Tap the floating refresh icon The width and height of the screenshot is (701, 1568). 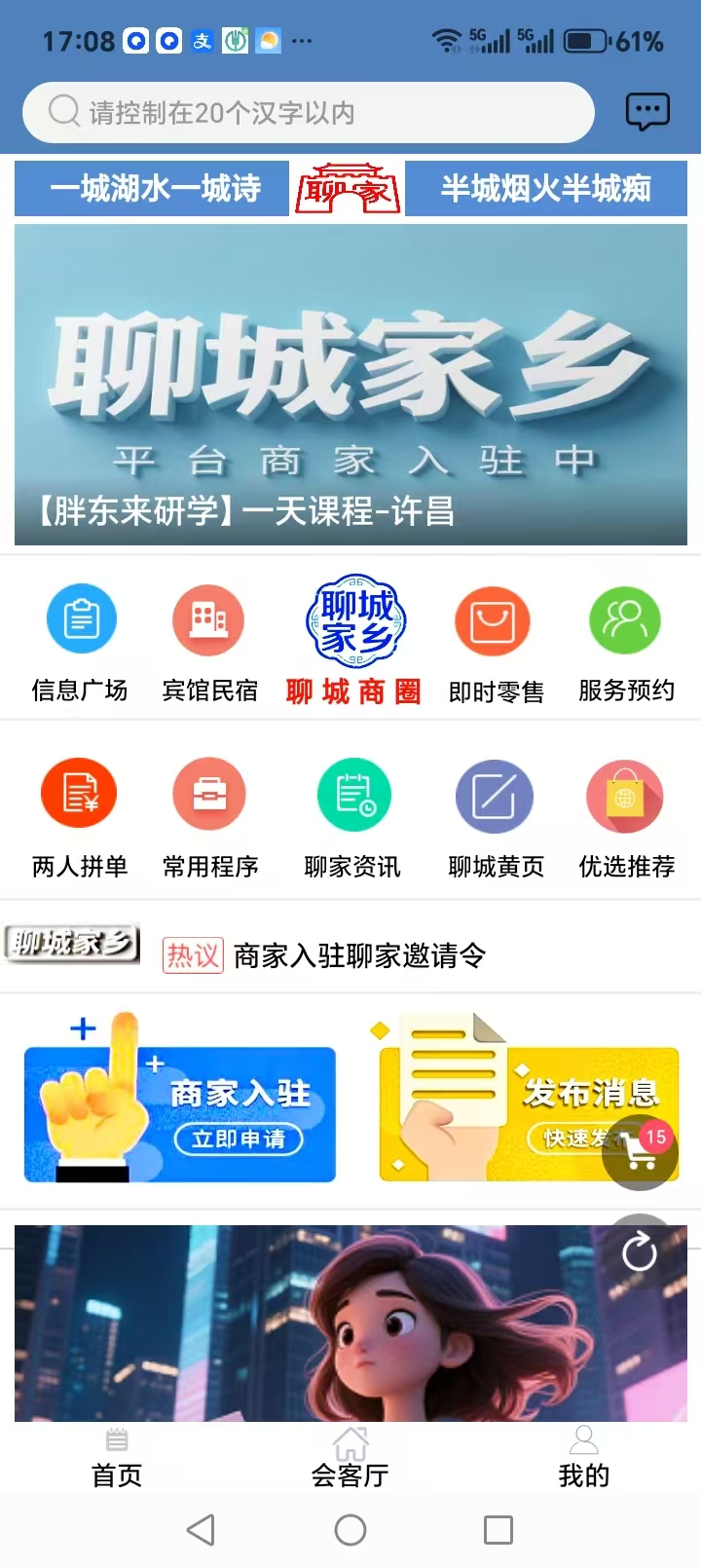coord(640,1251)
